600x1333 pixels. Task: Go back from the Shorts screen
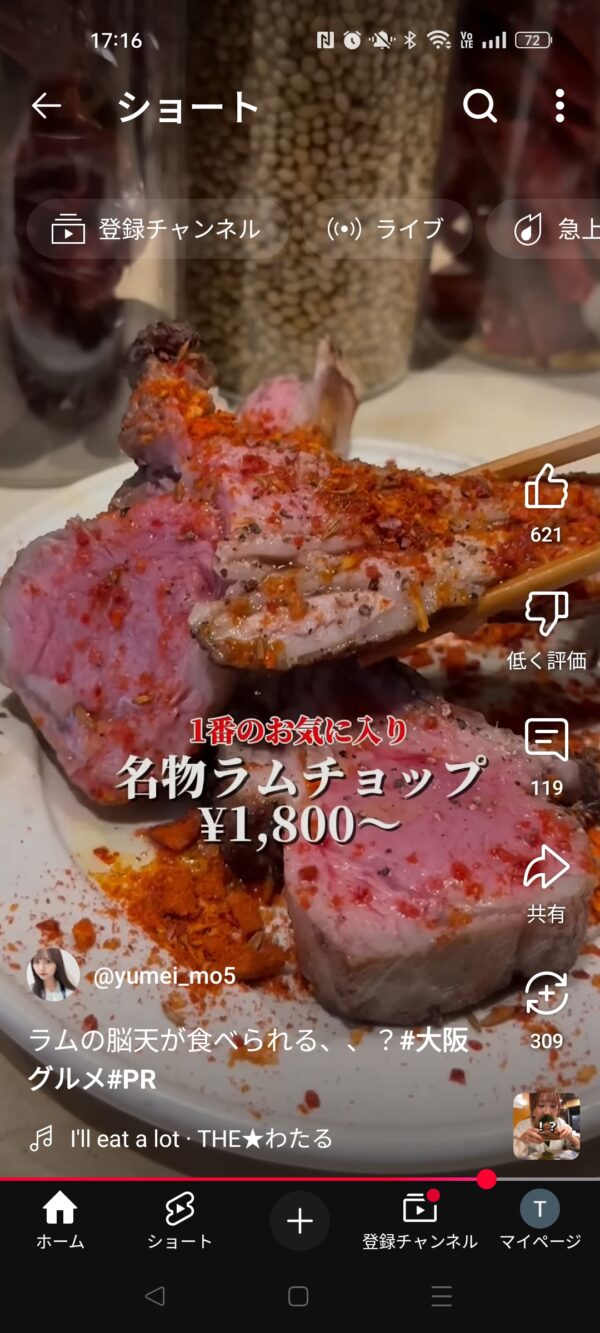pyautogui.click(x=46, y=106)
